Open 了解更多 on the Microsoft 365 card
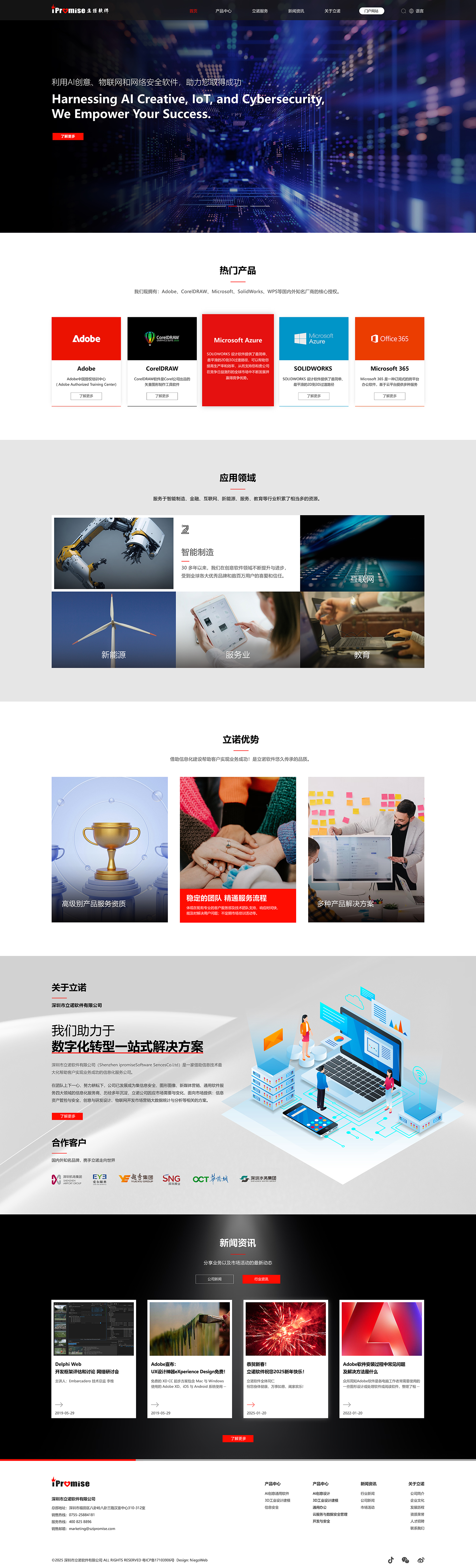The width and height of the screenshot is (476, 1568). [390, 396]
